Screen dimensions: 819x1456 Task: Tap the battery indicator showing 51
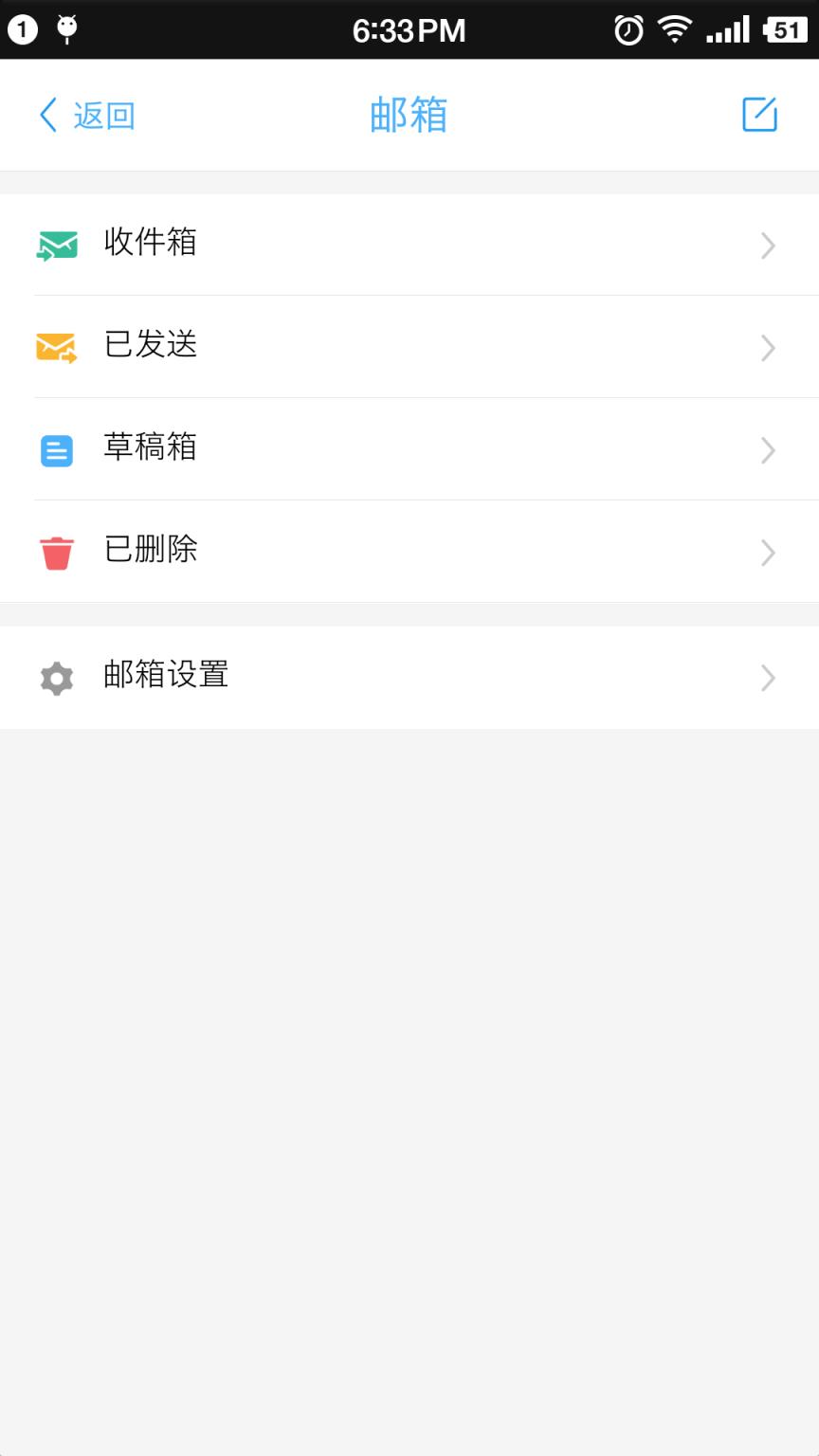787,28
